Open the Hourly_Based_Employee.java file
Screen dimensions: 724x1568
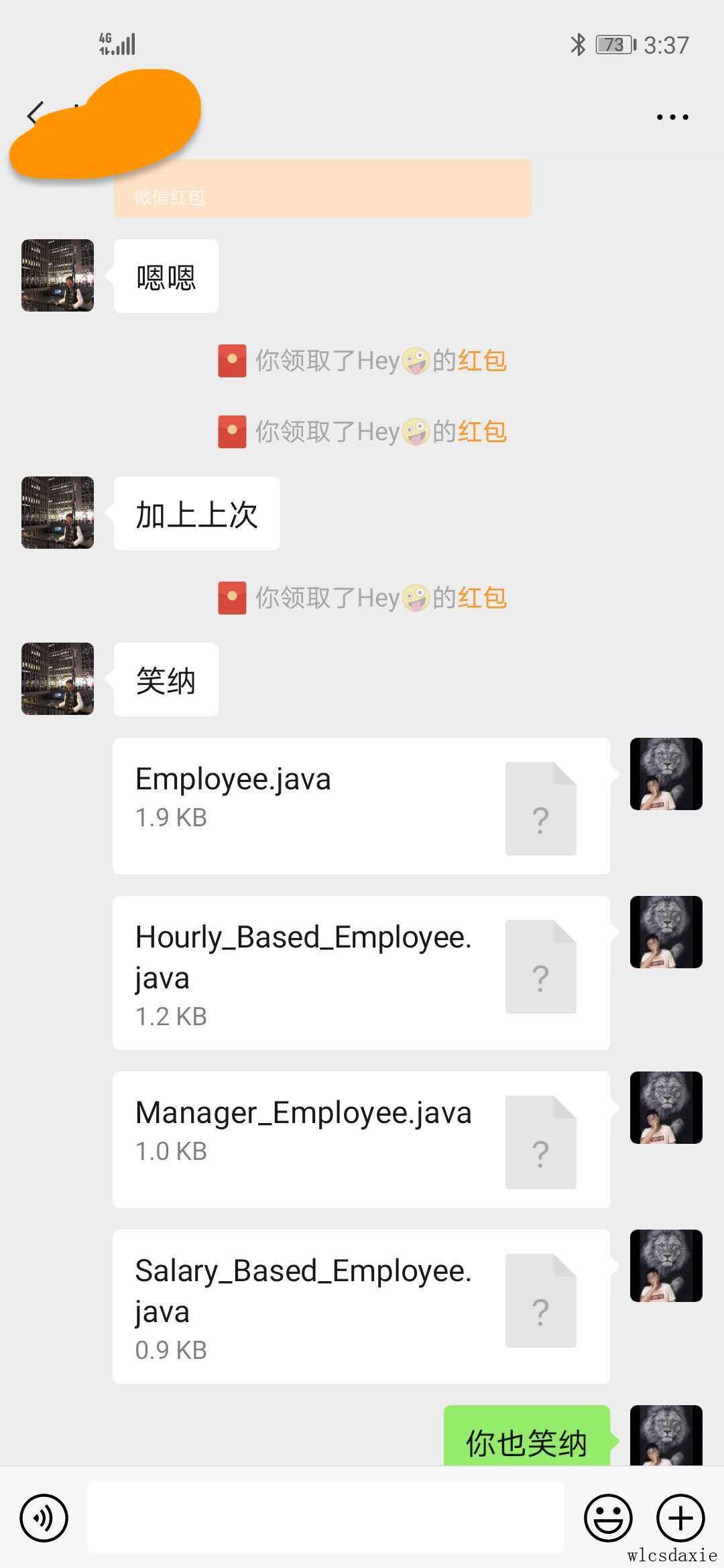(361, 972)
